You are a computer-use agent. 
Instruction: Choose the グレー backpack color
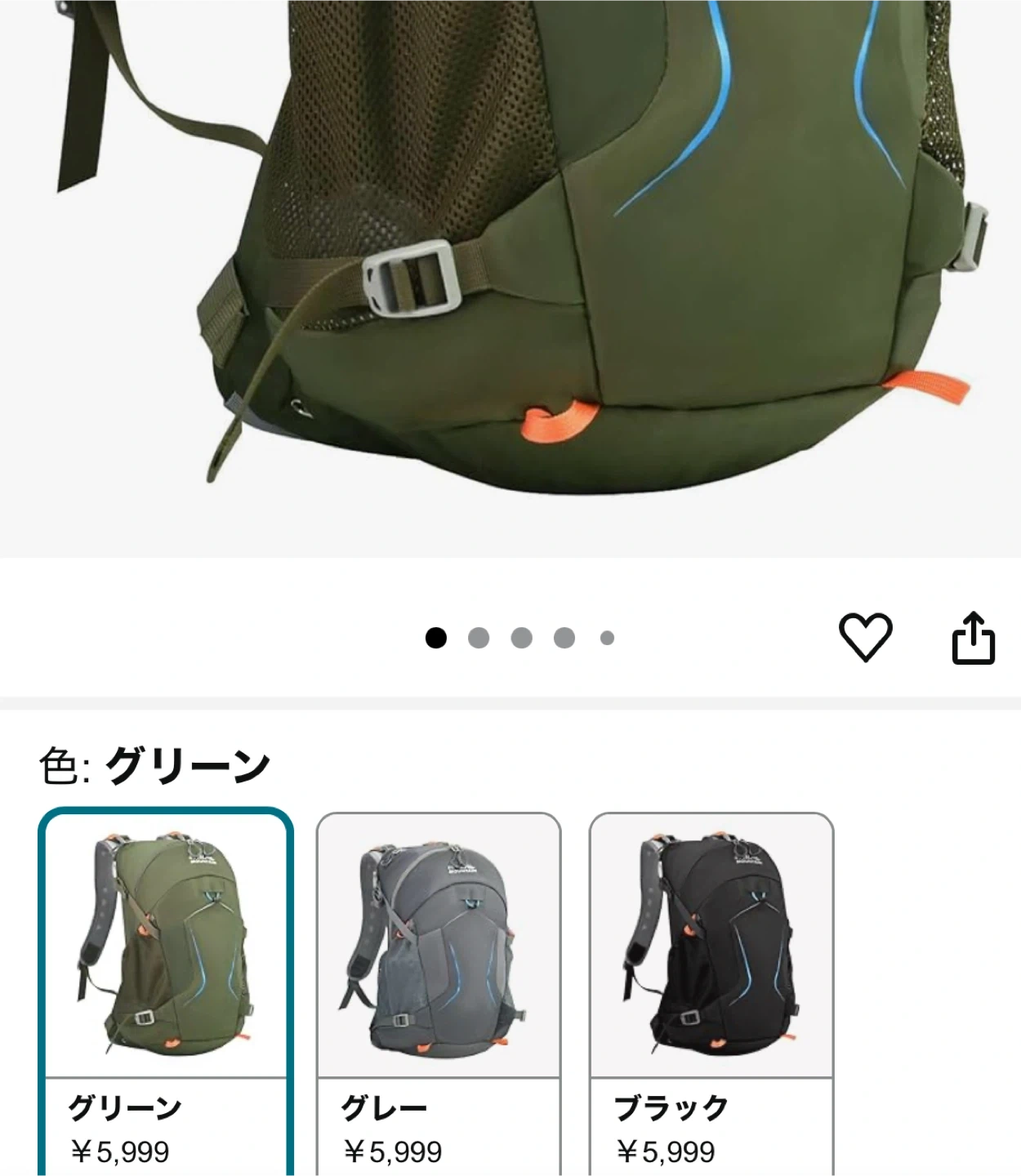tap(439, 992)
